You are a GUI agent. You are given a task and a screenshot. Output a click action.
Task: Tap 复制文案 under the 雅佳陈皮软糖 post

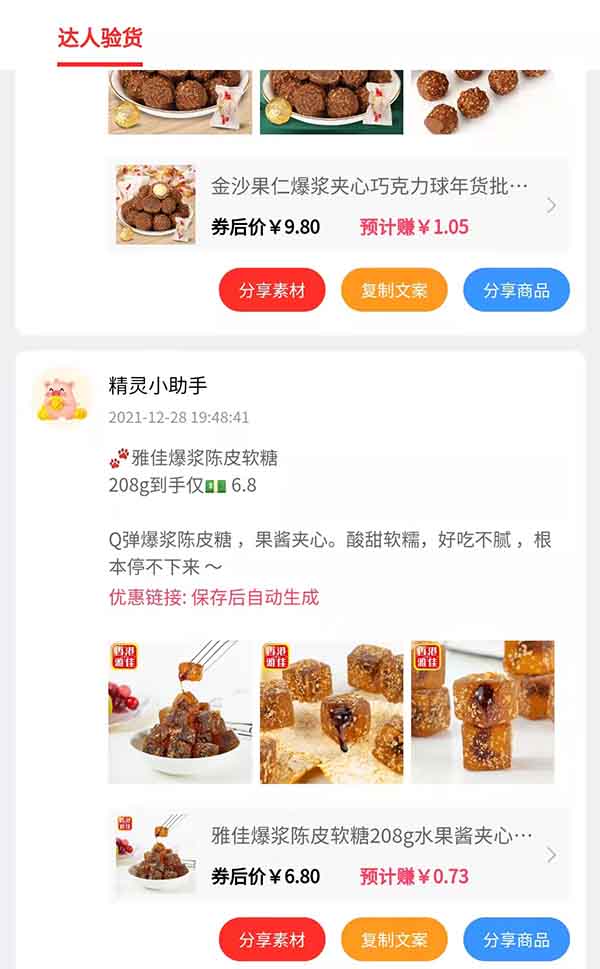(x=394, y=940)
